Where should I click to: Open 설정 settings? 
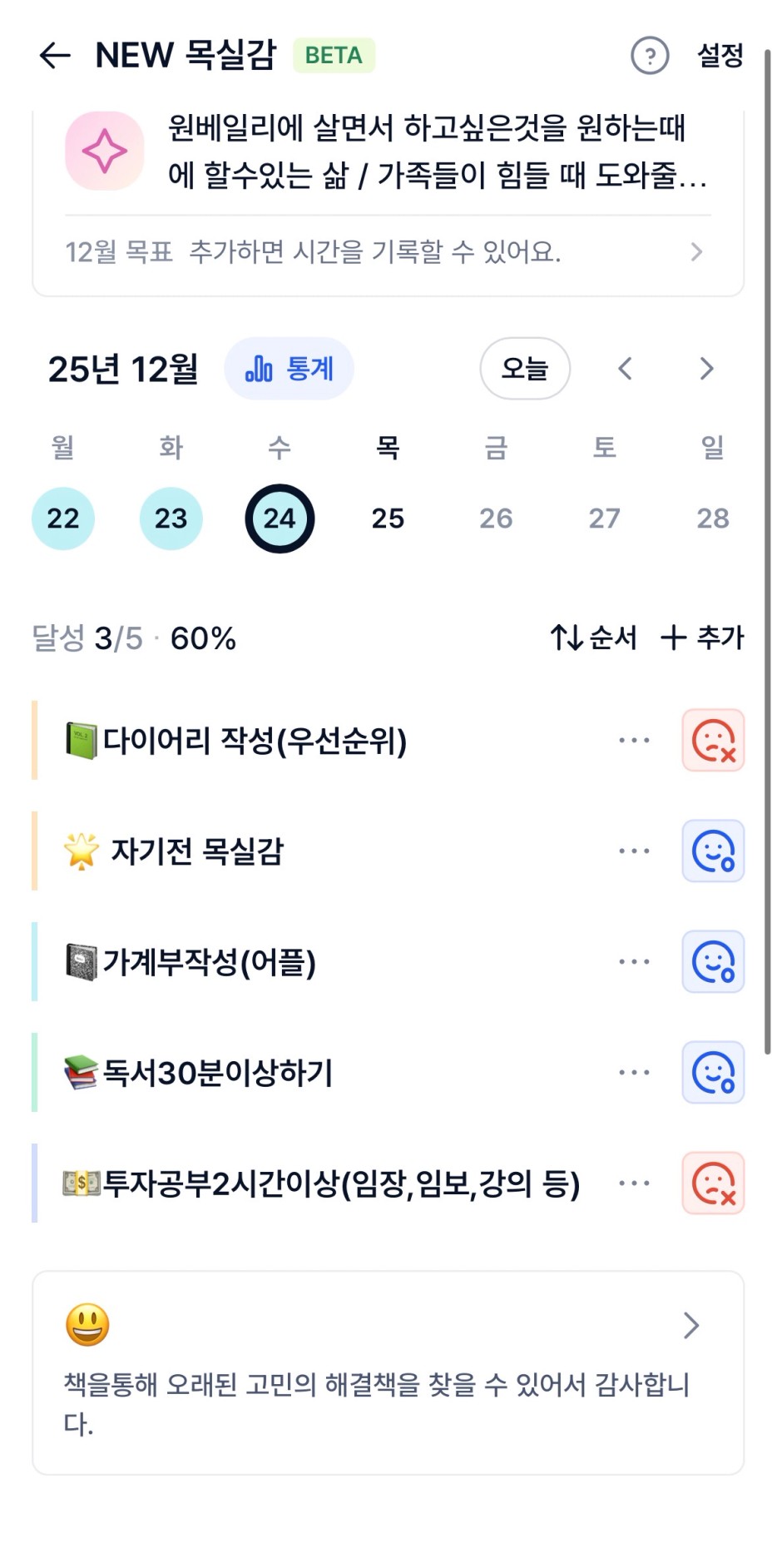click(x=720, y=56)
